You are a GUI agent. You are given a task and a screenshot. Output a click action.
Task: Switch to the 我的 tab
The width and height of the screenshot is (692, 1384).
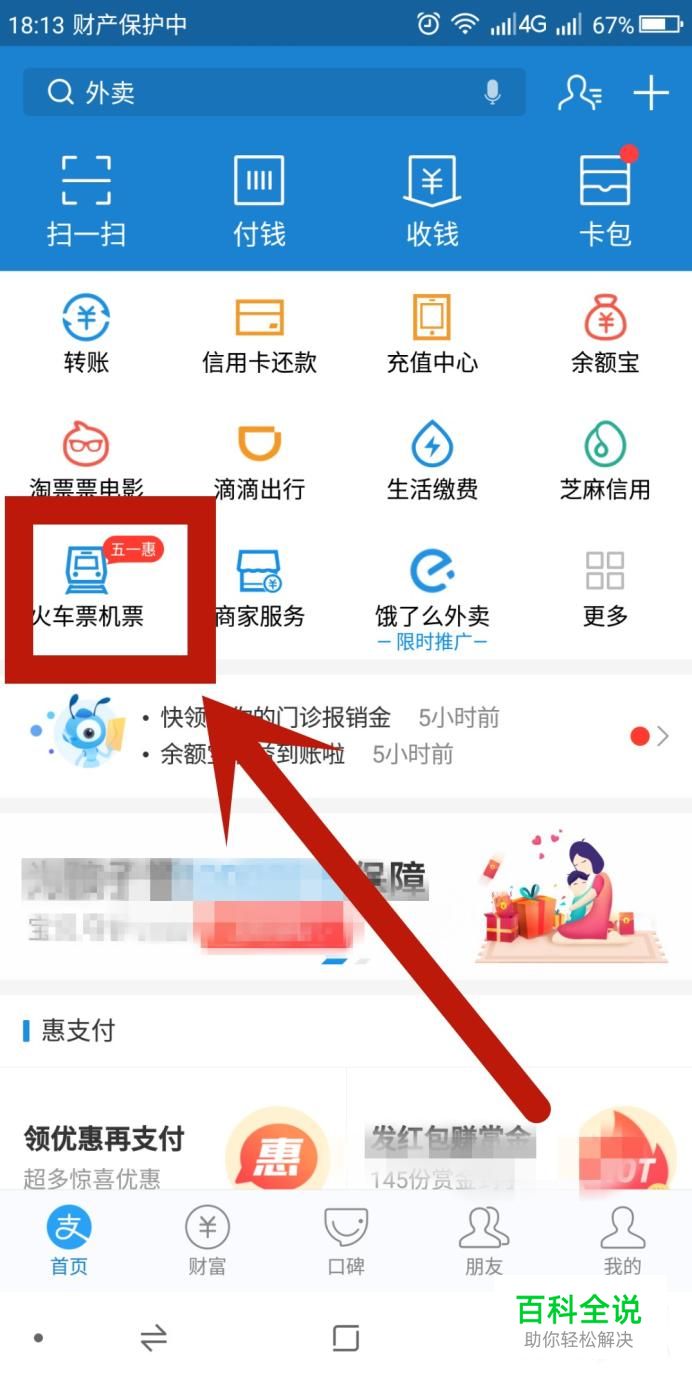click(622, 1240)
